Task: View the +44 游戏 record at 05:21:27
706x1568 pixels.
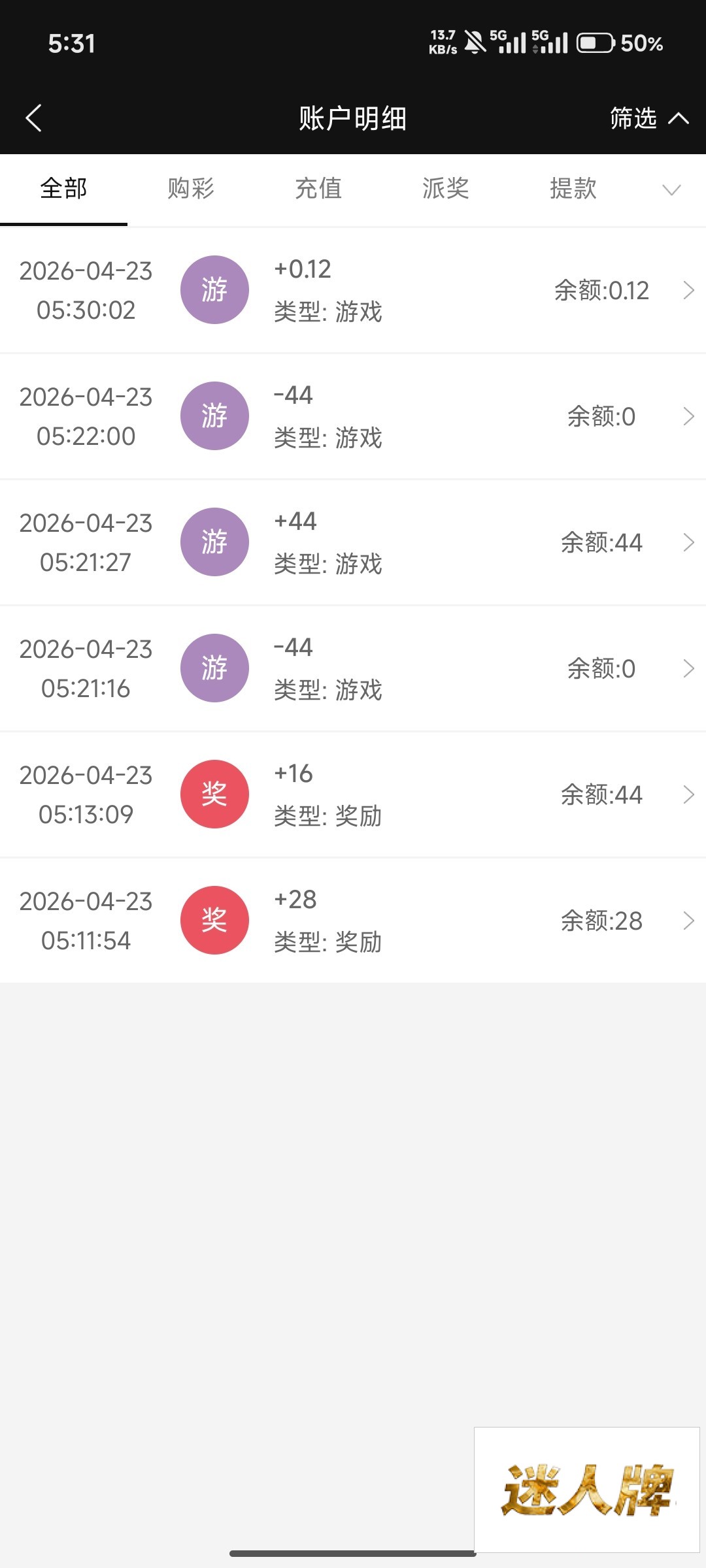Action: [x=353, y=542]
